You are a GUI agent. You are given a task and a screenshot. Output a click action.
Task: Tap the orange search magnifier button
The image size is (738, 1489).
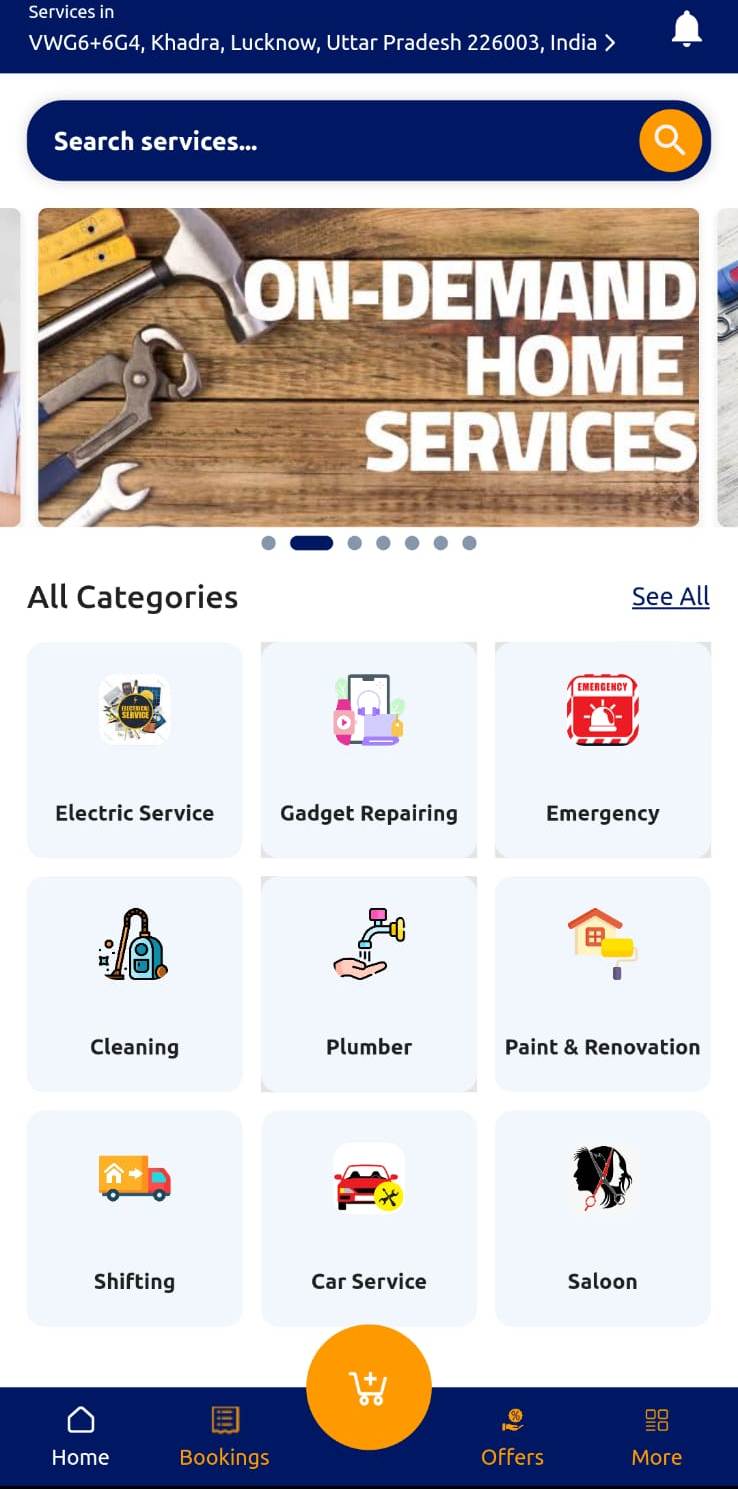[x=669, y=141]
